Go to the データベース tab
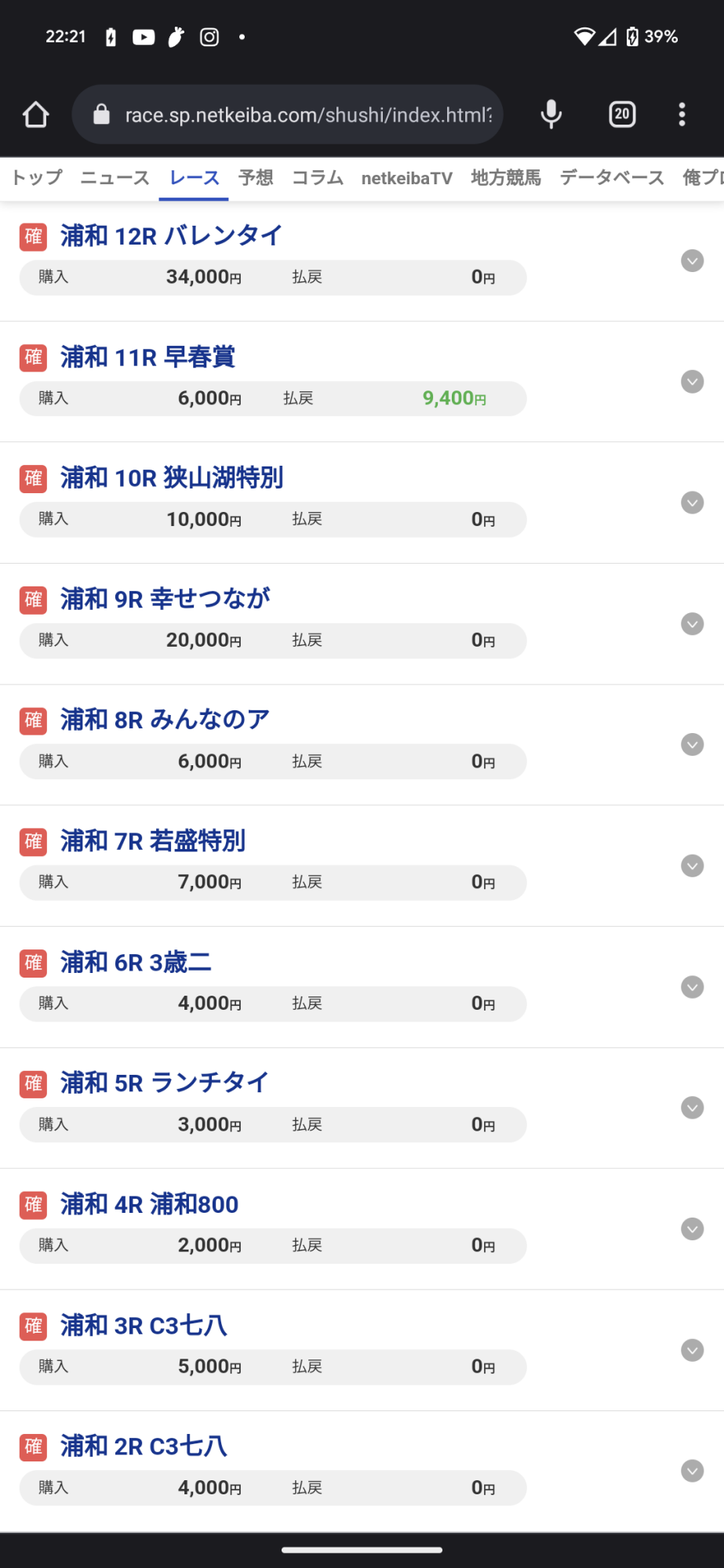 [612, 178]
